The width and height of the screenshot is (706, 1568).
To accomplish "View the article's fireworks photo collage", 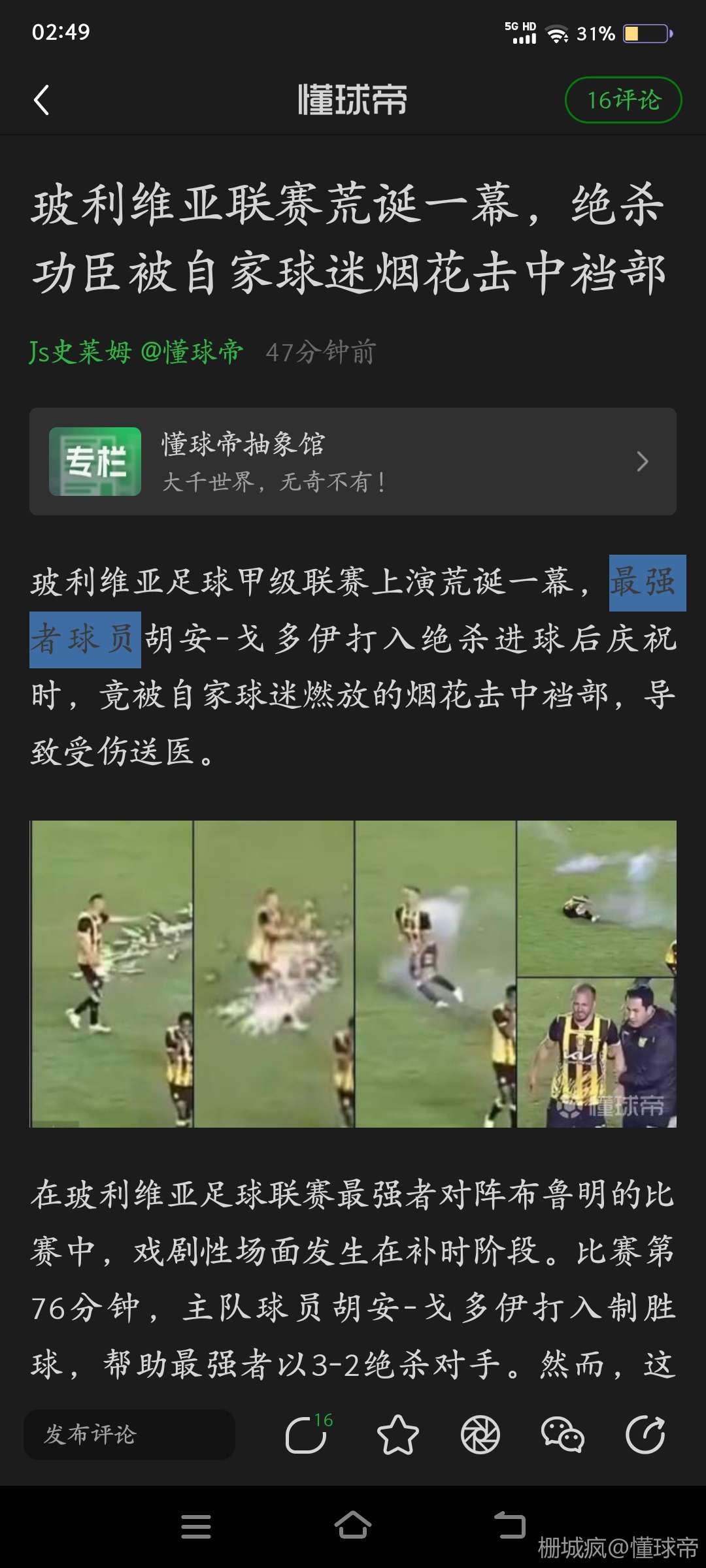I will 353,973.
